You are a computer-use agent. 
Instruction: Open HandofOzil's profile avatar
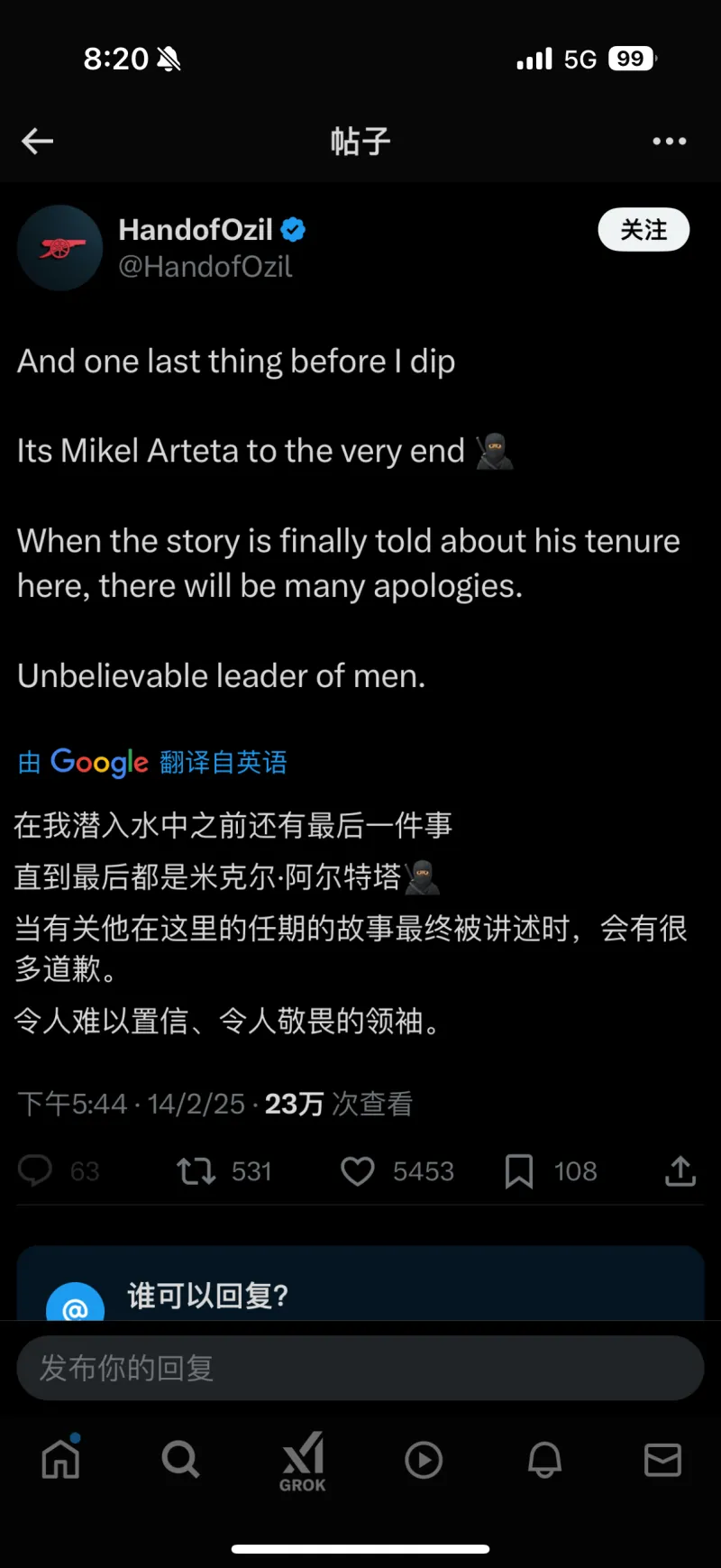pyautogui.click(x=60, y=248)
